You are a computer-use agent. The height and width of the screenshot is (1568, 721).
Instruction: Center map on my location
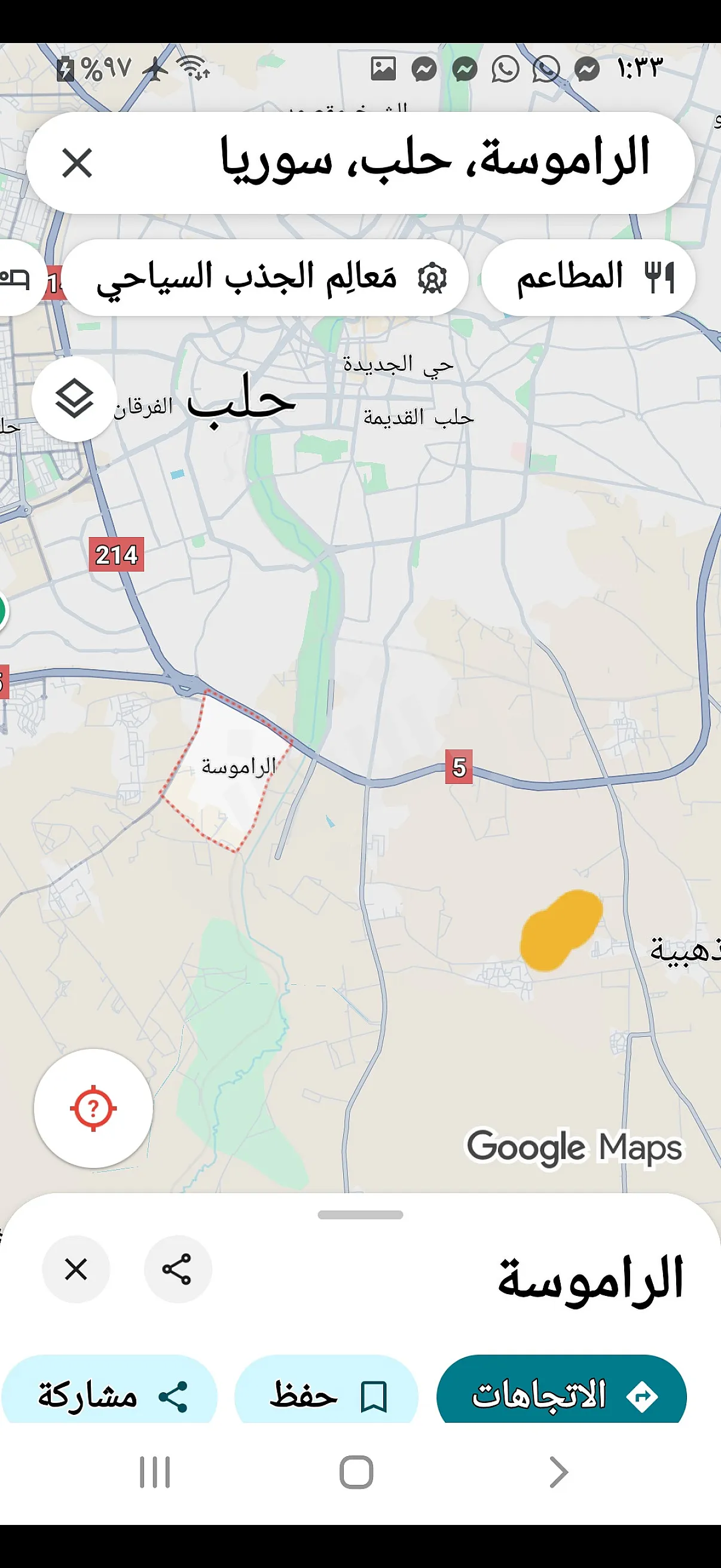(93, 1108)
